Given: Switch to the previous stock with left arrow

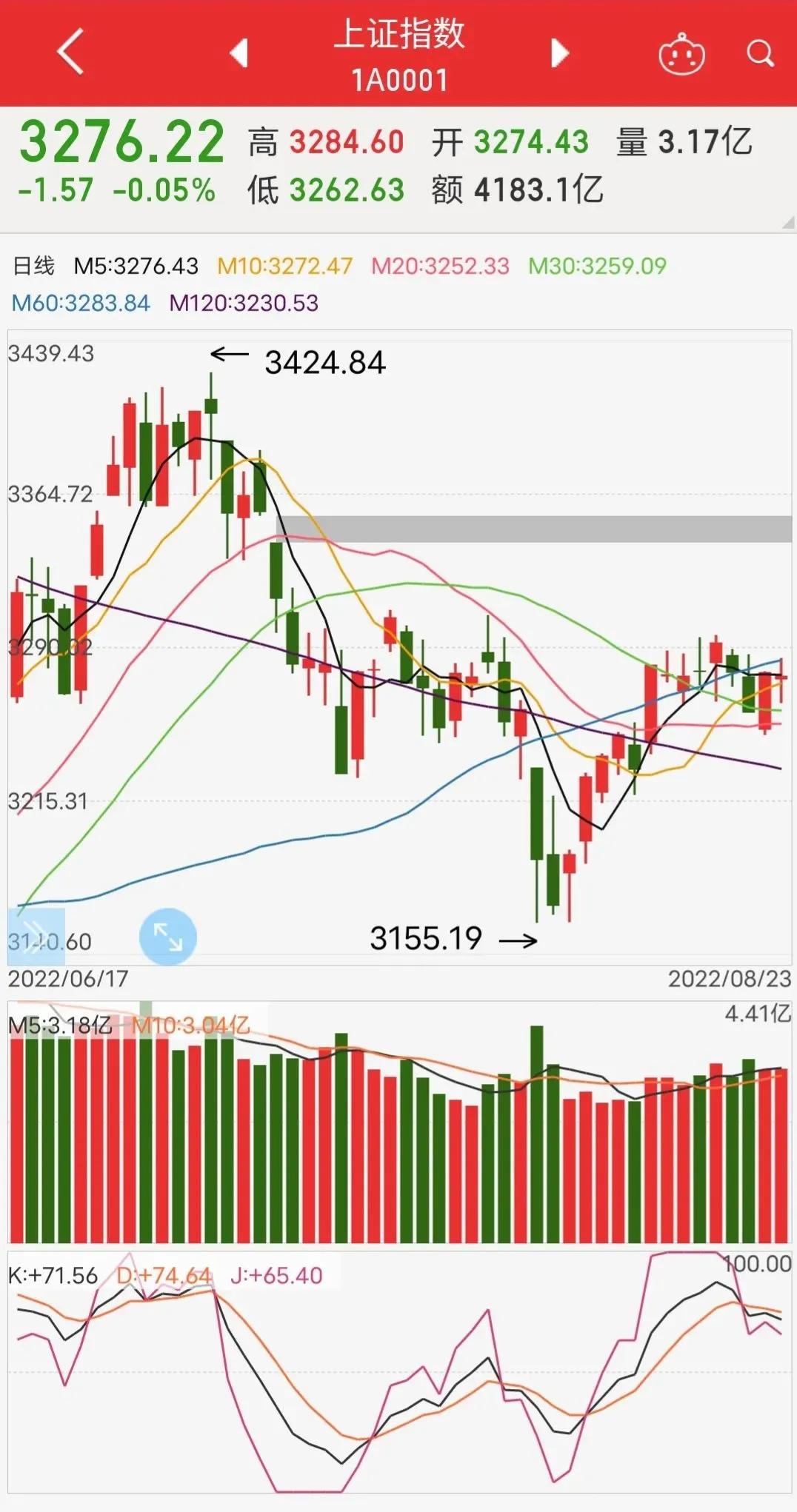Looking at the screenshot, I should pos(239,53).
